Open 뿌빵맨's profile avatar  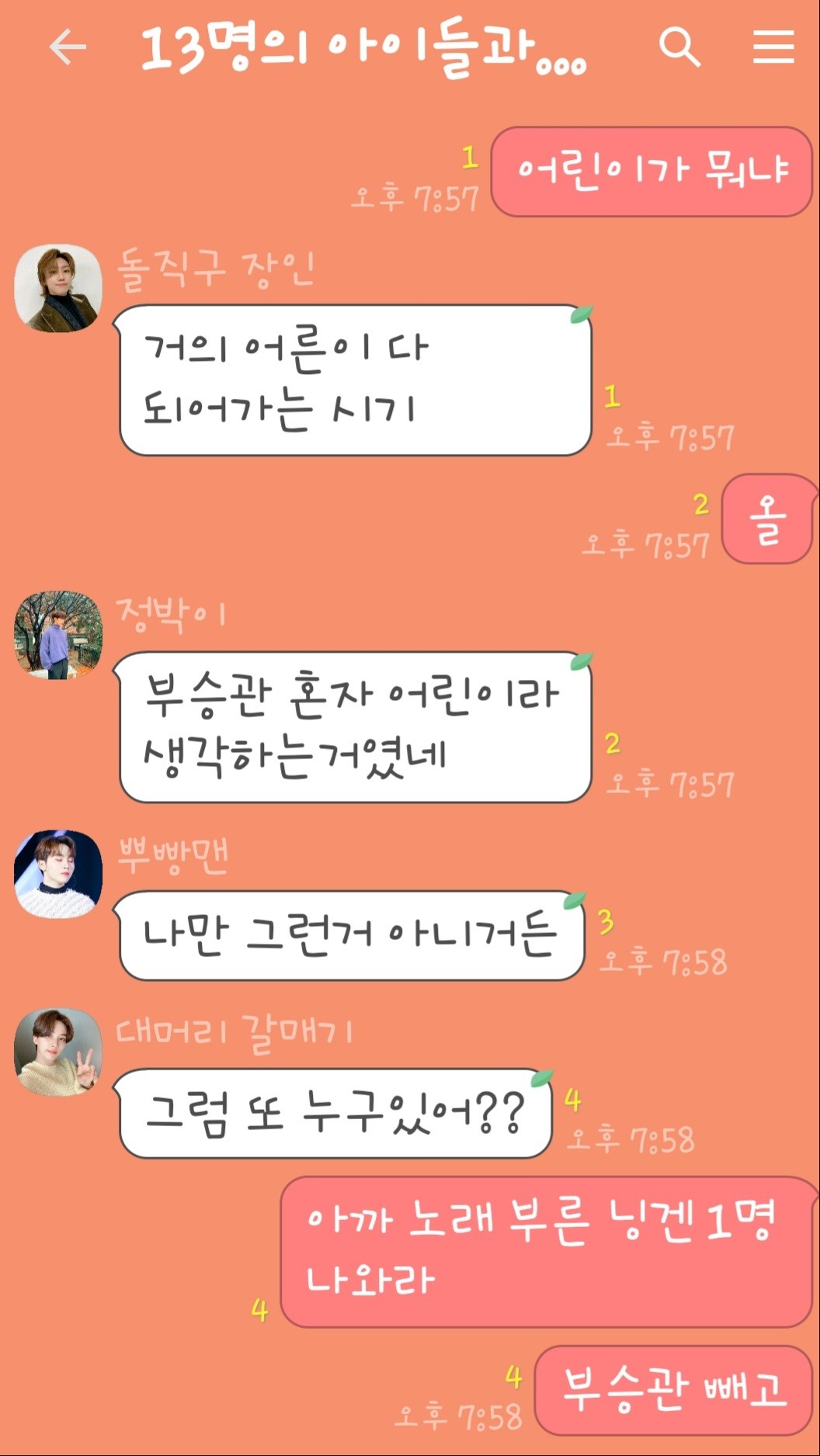pyautogui.click(x=58, y=874)
